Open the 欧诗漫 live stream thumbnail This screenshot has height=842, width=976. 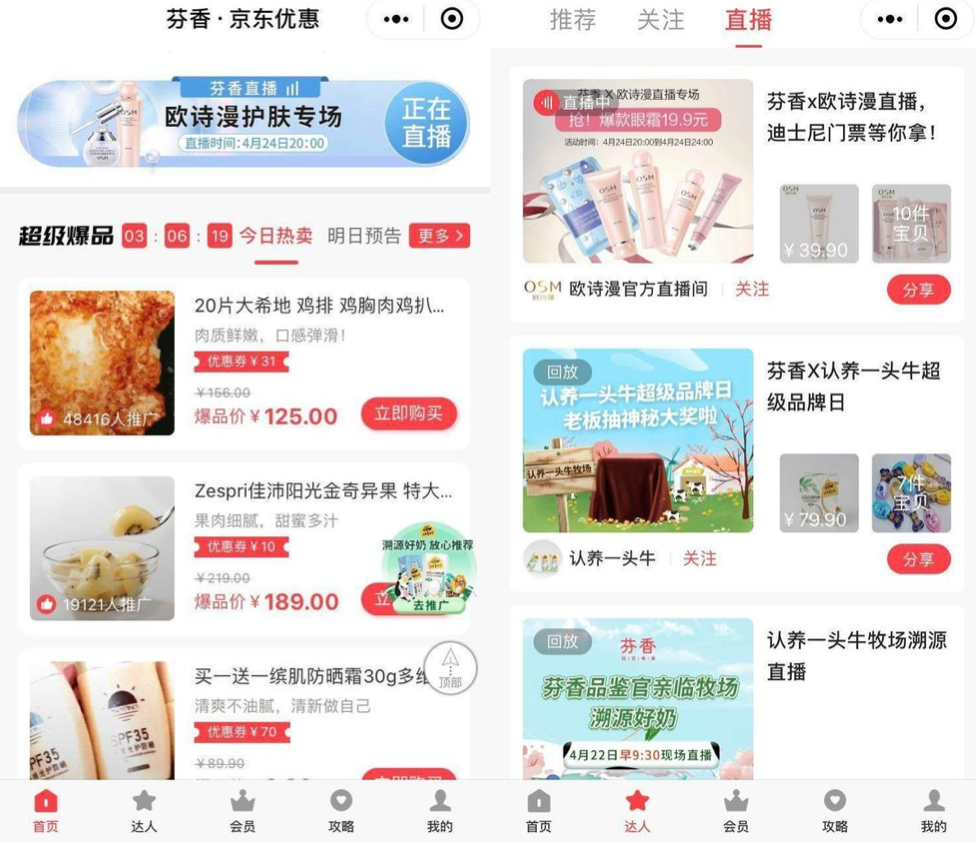click(637, 157)
